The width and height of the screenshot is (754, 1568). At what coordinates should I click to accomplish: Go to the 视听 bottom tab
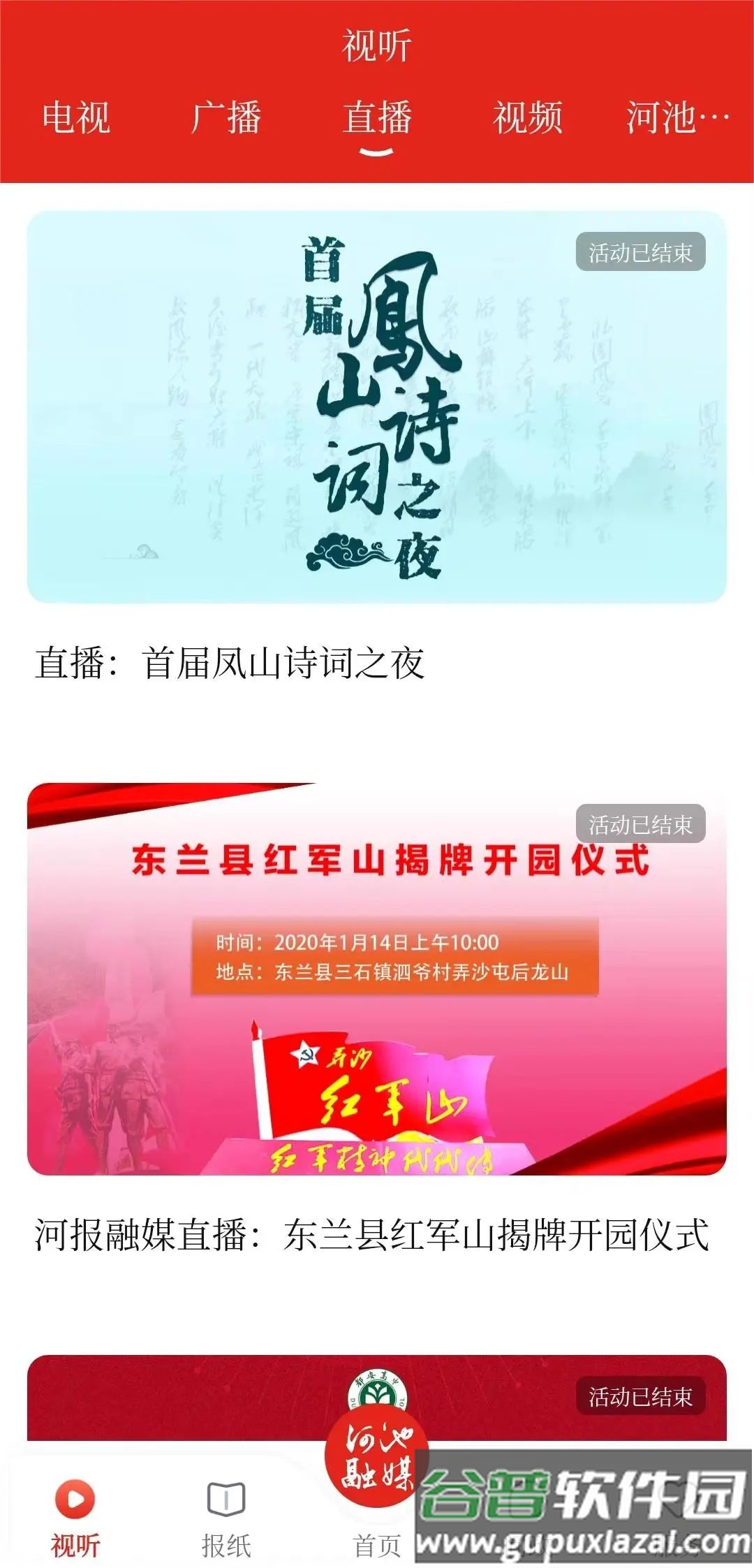(x=75, y=1514)
